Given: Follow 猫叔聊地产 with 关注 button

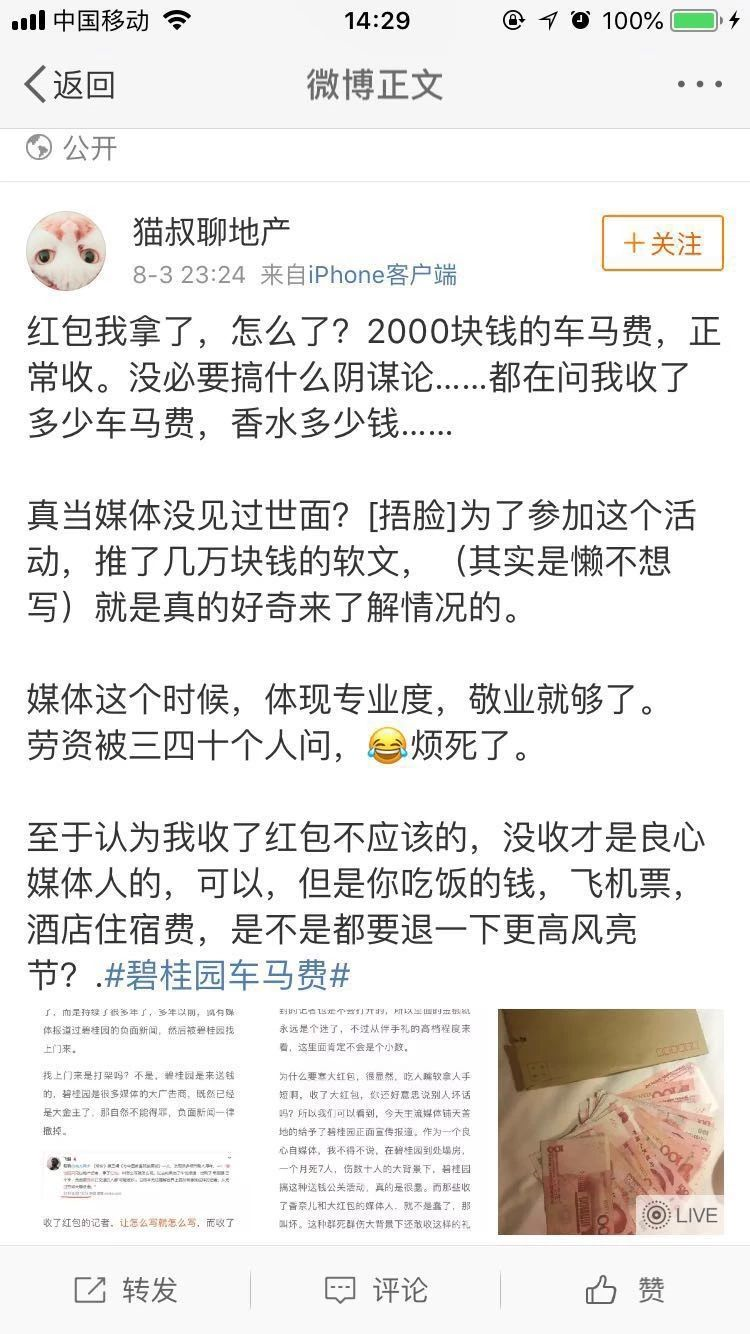Looking at the screenshot, I should (x=662, y=244).
